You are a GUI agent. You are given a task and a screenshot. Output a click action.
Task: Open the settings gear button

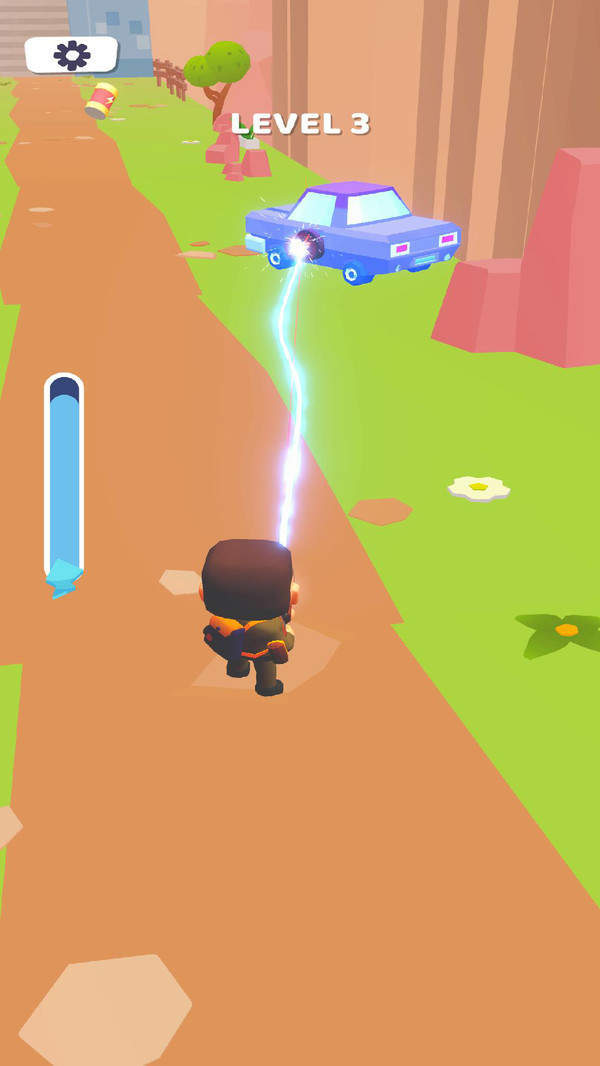click(x=71, y=54)
